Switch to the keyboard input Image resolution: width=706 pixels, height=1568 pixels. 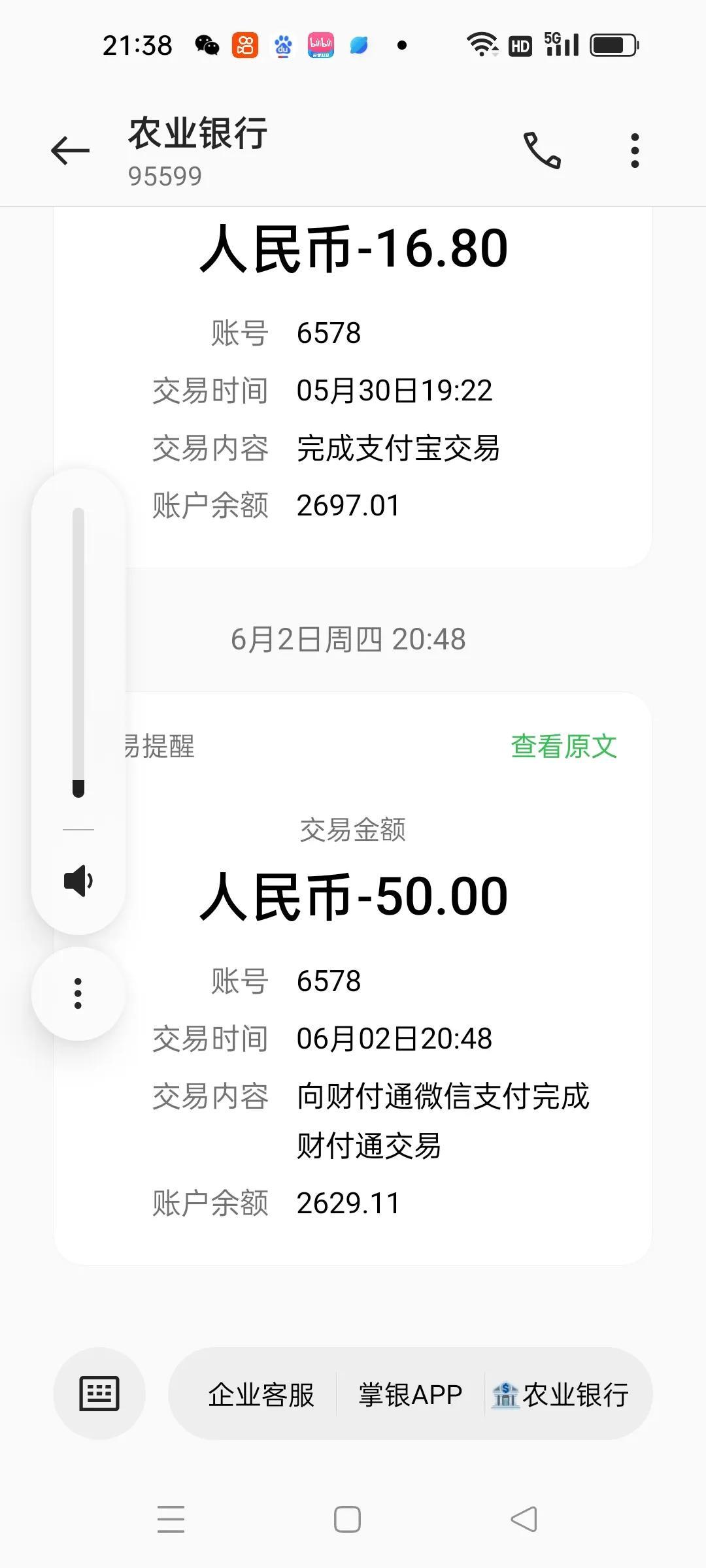coord(99,1394)
